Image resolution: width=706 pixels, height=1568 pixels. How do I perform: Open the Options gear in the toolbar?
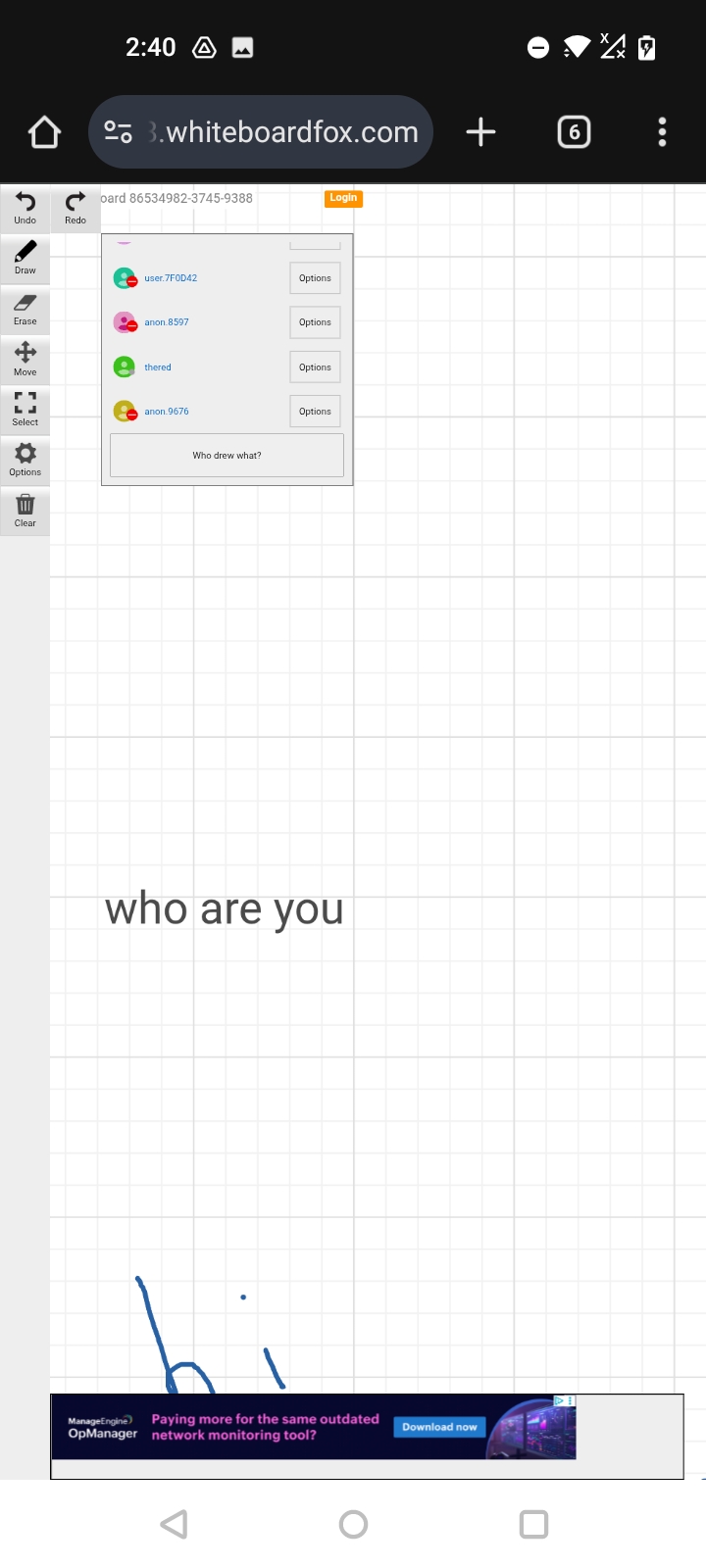tap(25, 459)
